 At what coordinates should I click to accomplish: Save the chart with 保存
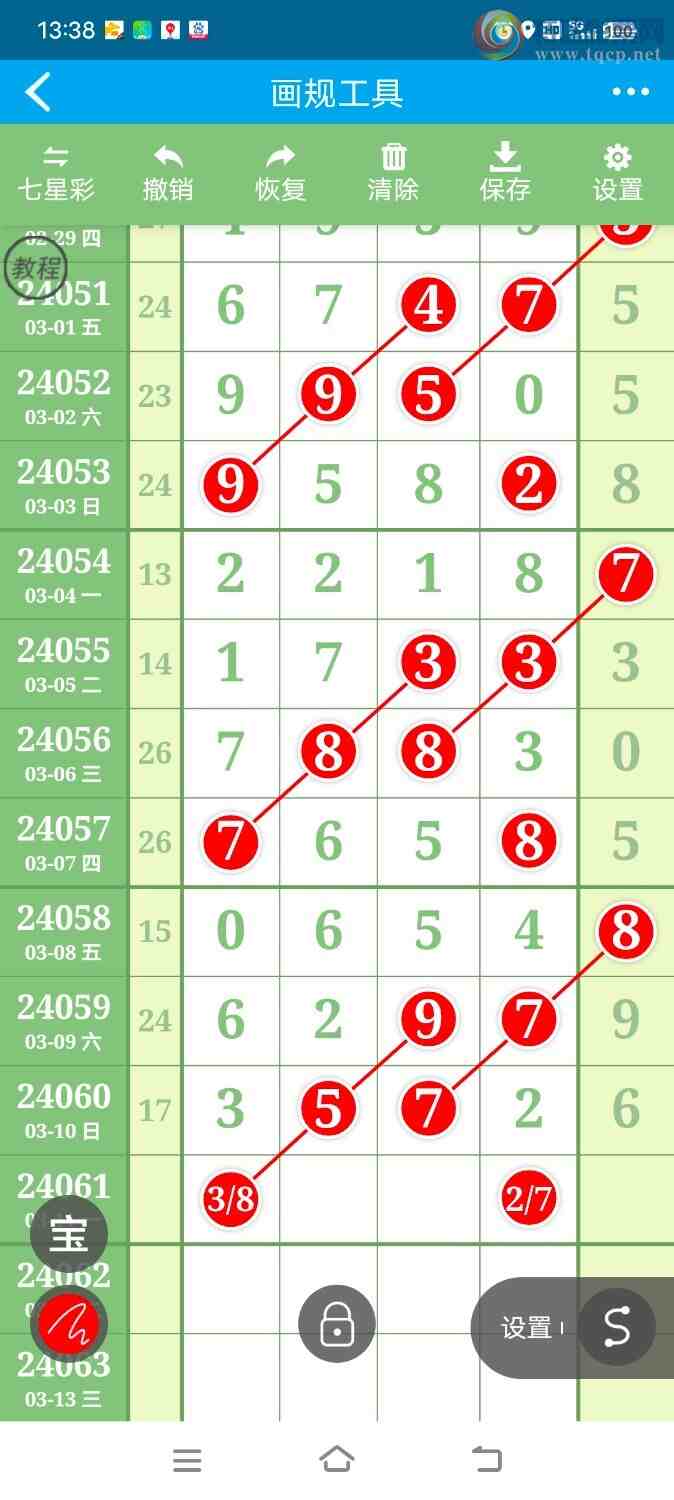tap(505, 174)
